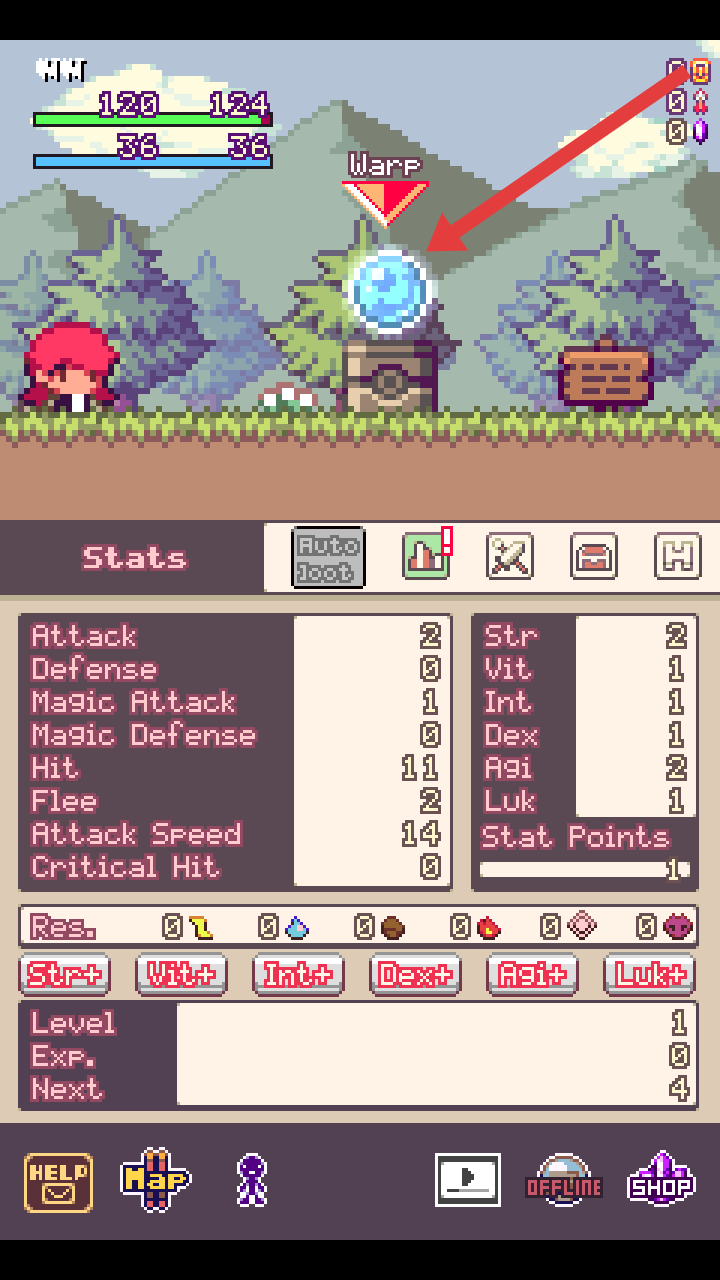Raise Int using Int+
720x1280 pixels.
click(298, 974)
